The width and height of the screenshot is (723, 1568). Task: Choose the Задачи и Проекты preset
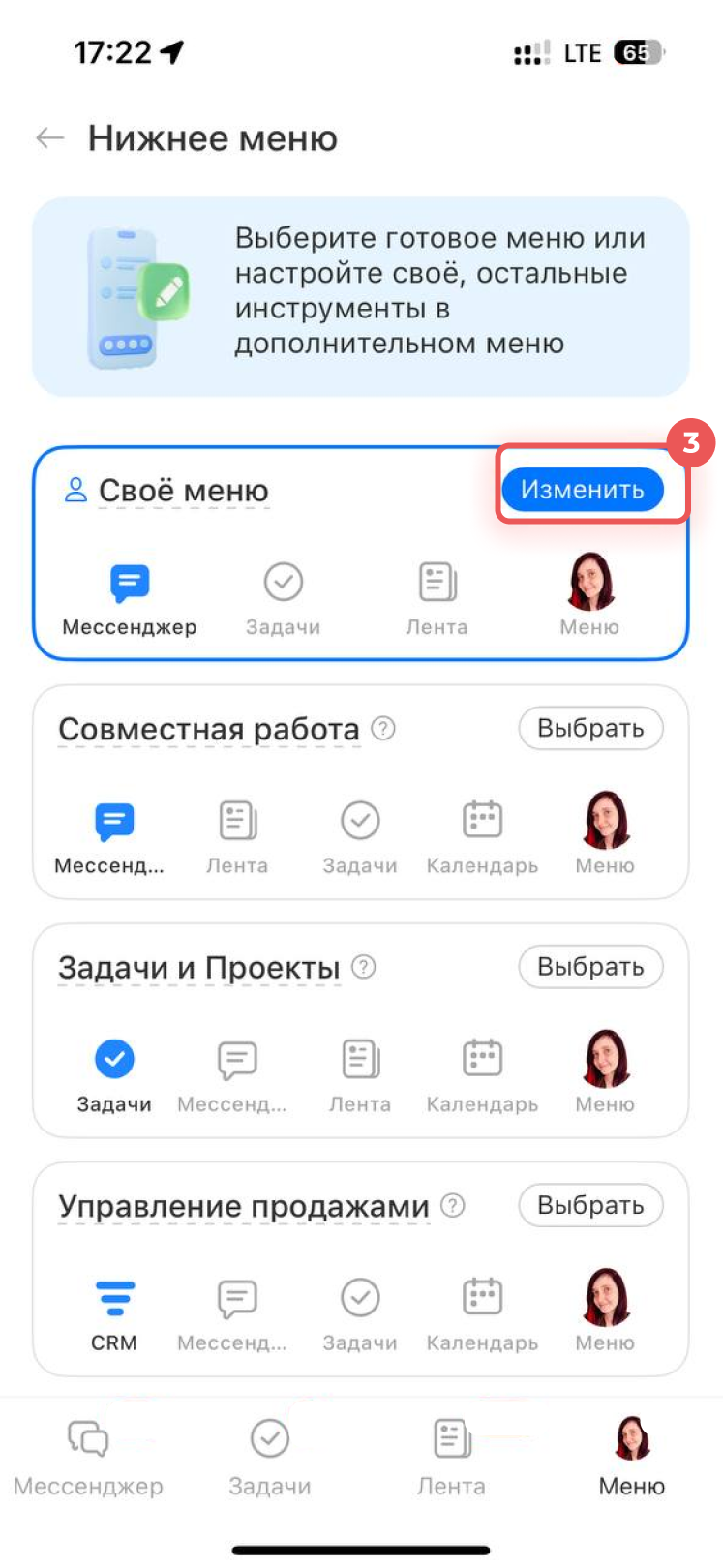click(x=590, y=966)
